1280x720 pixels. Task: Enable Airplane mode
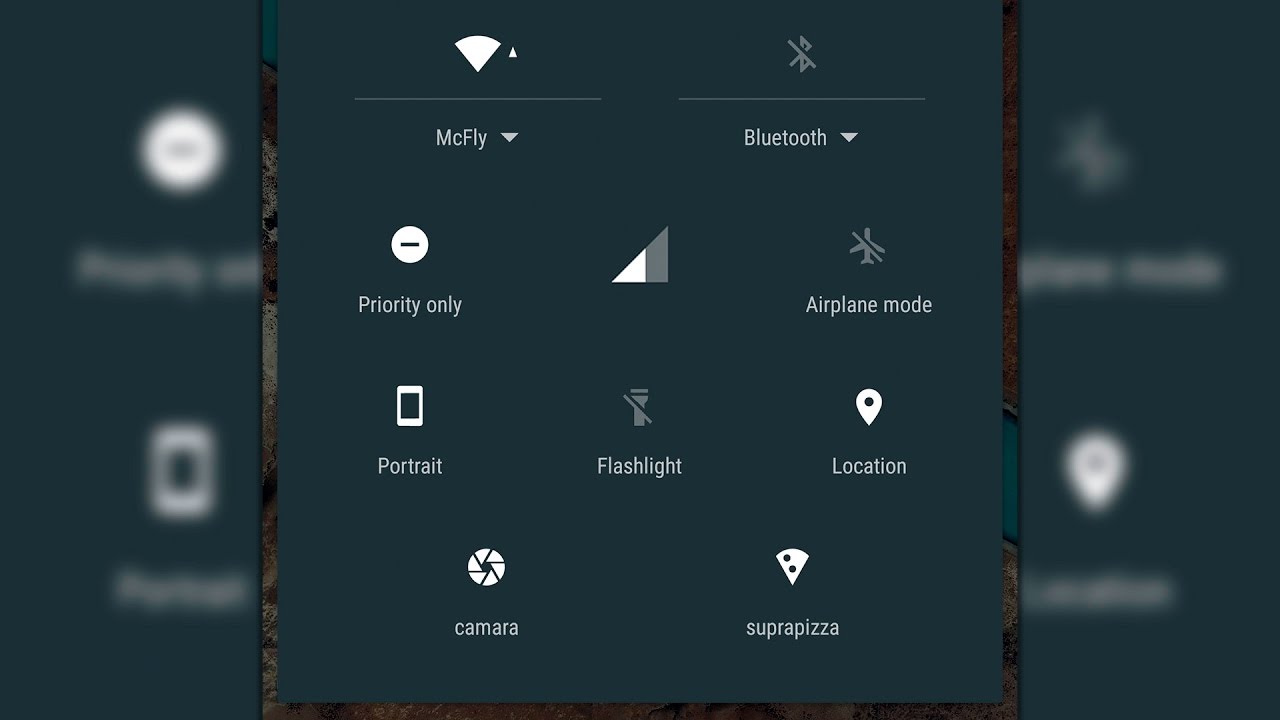pos(868,247)
